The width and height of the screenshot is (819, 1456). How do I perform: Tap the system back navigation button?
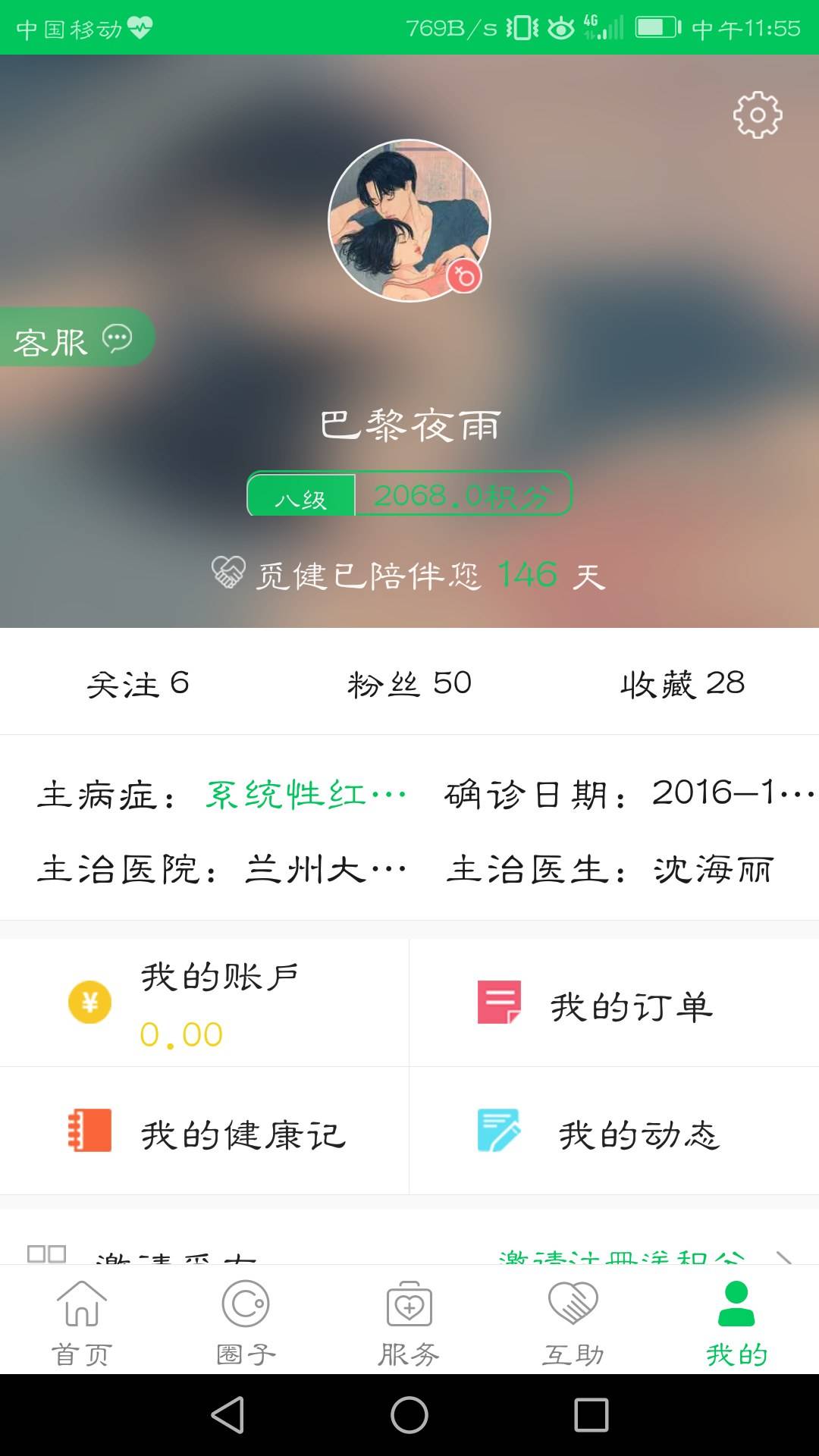click(x=227, y=1415)
